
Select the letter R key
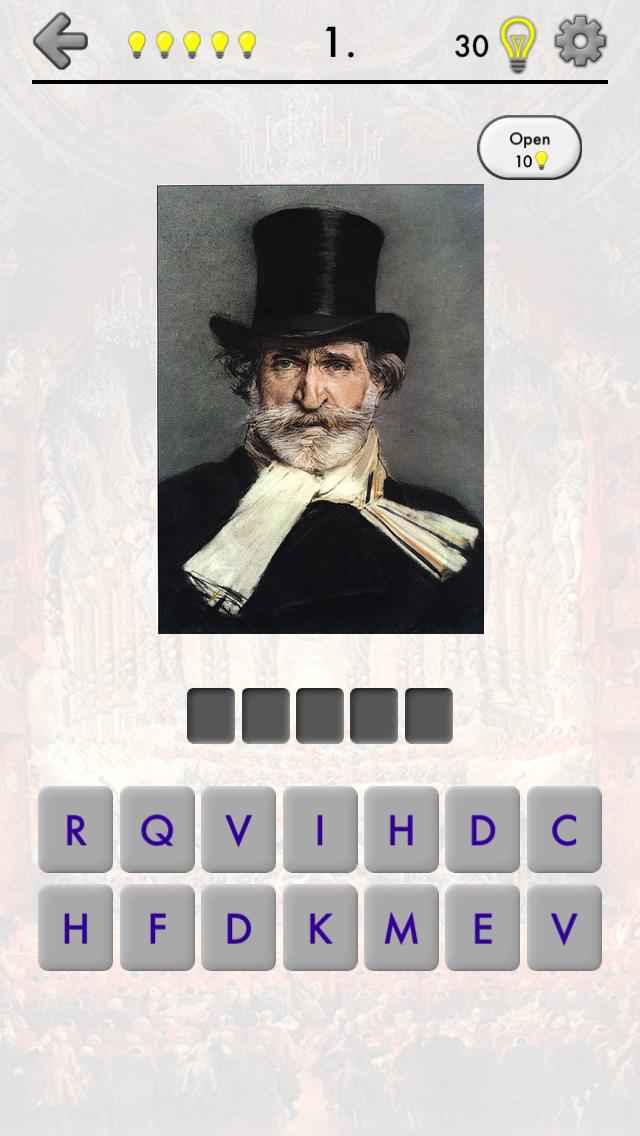coord(75,830)
